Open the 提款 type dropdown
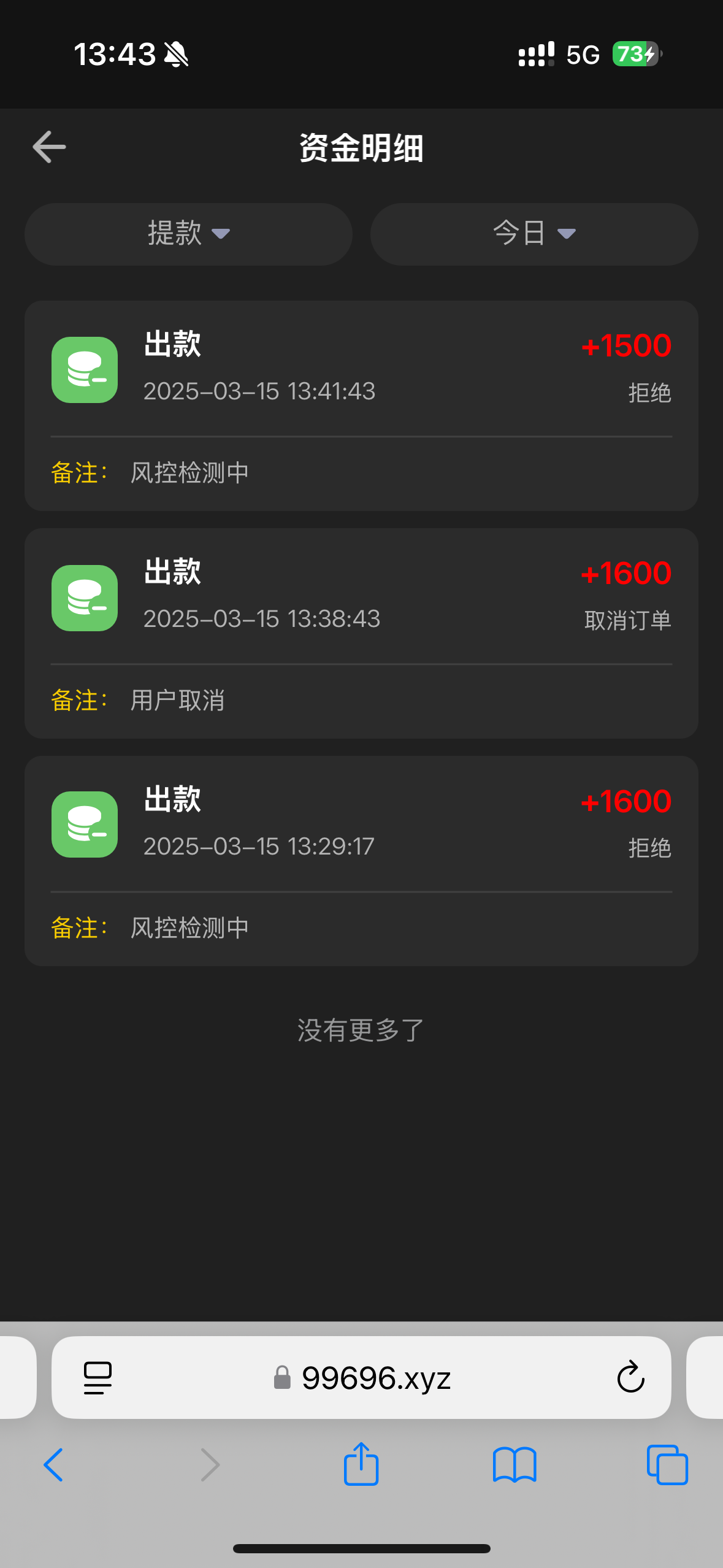 188,234
